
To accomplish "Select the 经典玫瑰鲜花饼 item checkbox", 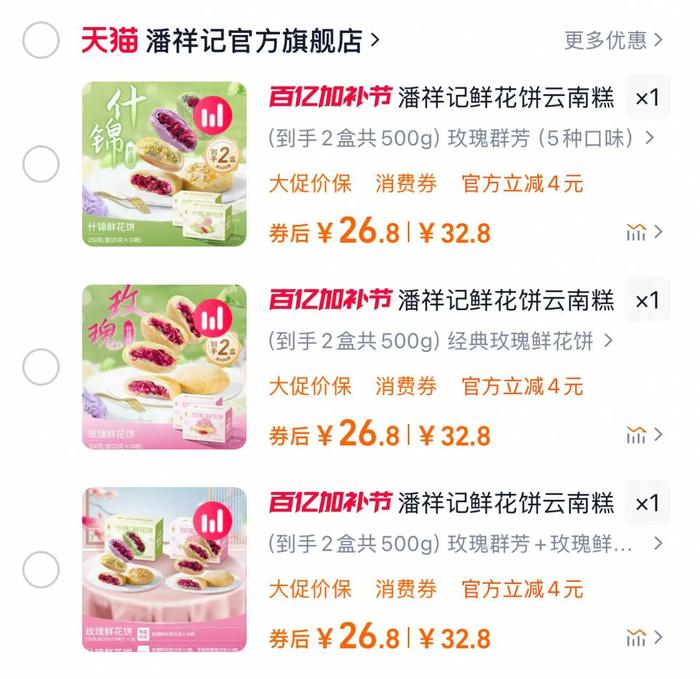I will (x=41, y=367).
